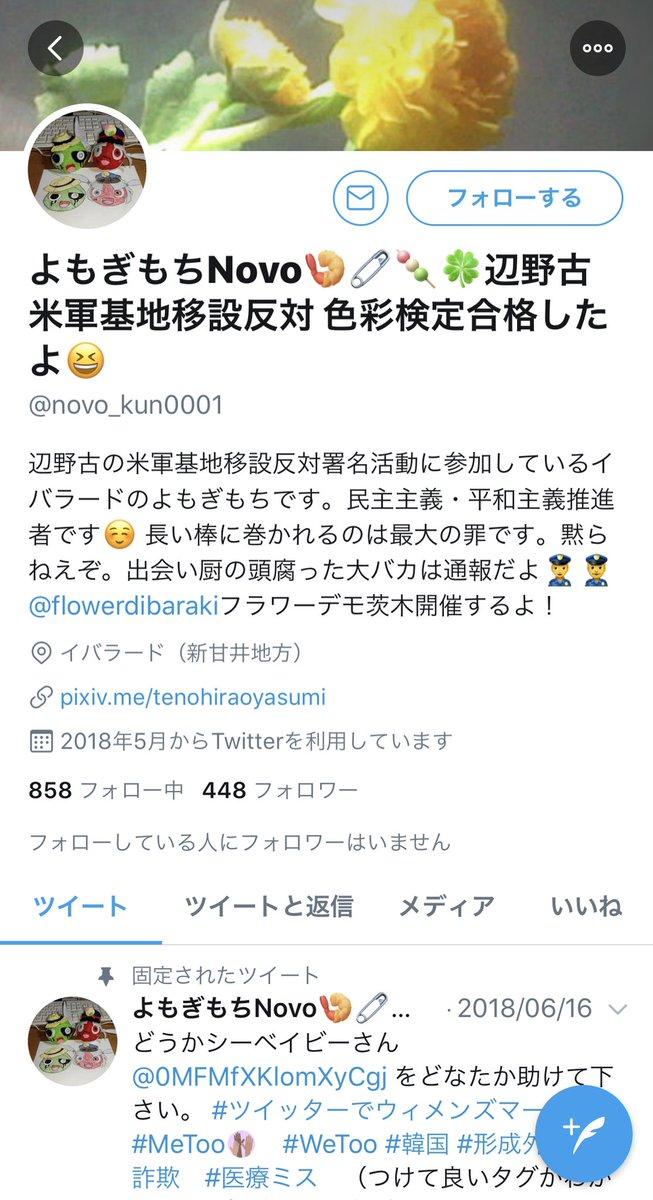Switch to the メディア tab
653x1200 pixels.
click(x=447, y=906)
